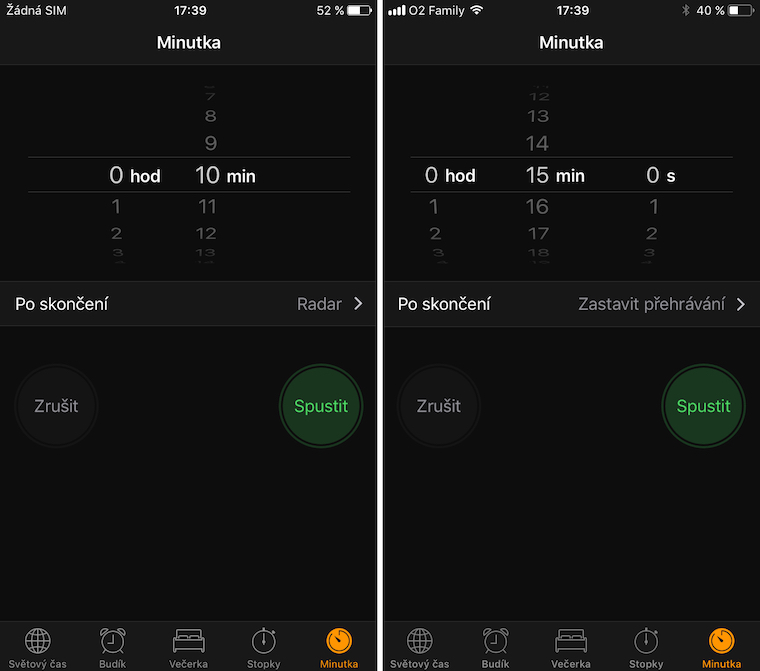Open Po skončení row showing Zastavit přehrávání
The image size is (760, 671).
point(571,304)
